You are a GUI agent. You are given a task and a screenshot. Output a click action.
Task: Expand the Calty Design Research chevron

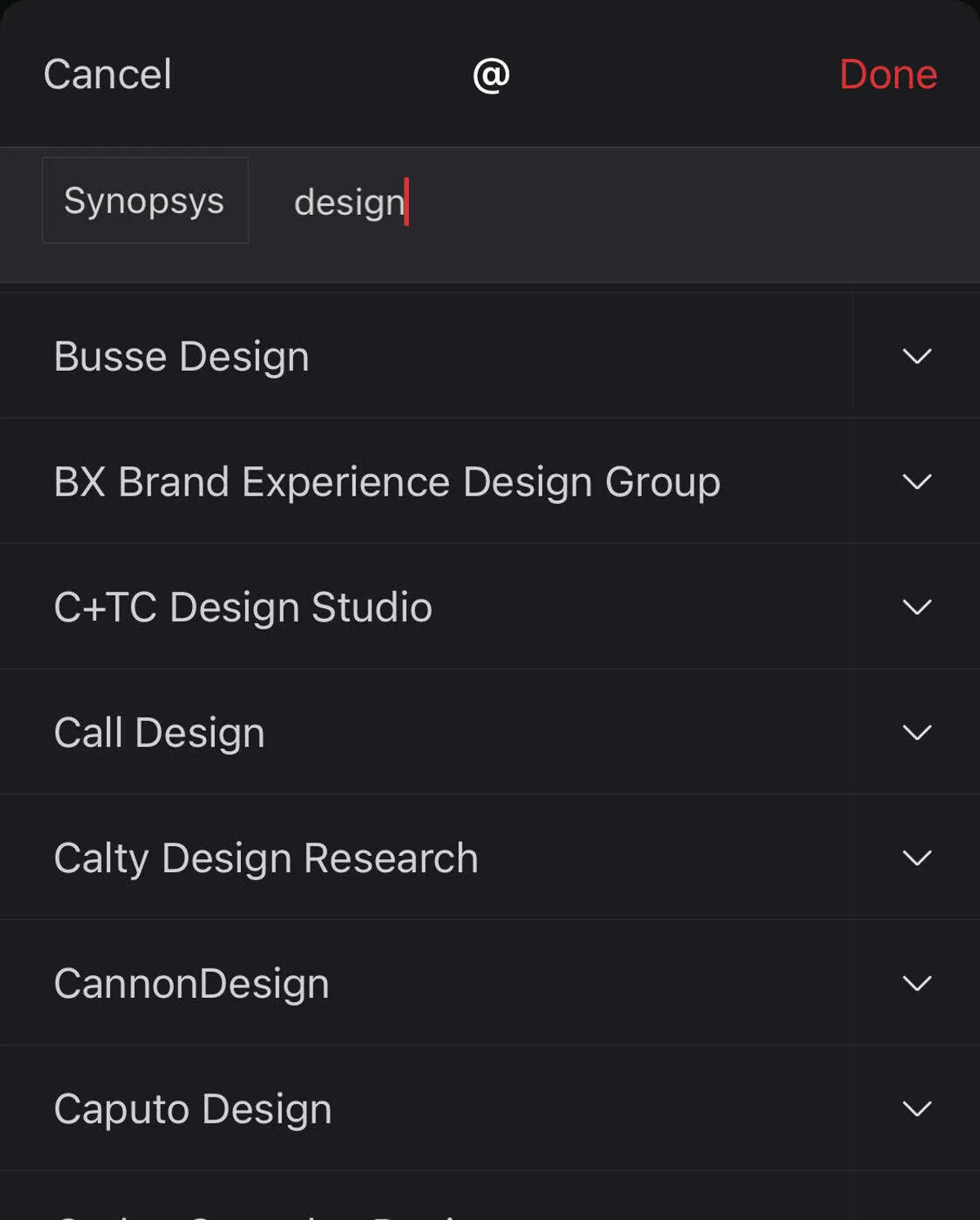916,858
